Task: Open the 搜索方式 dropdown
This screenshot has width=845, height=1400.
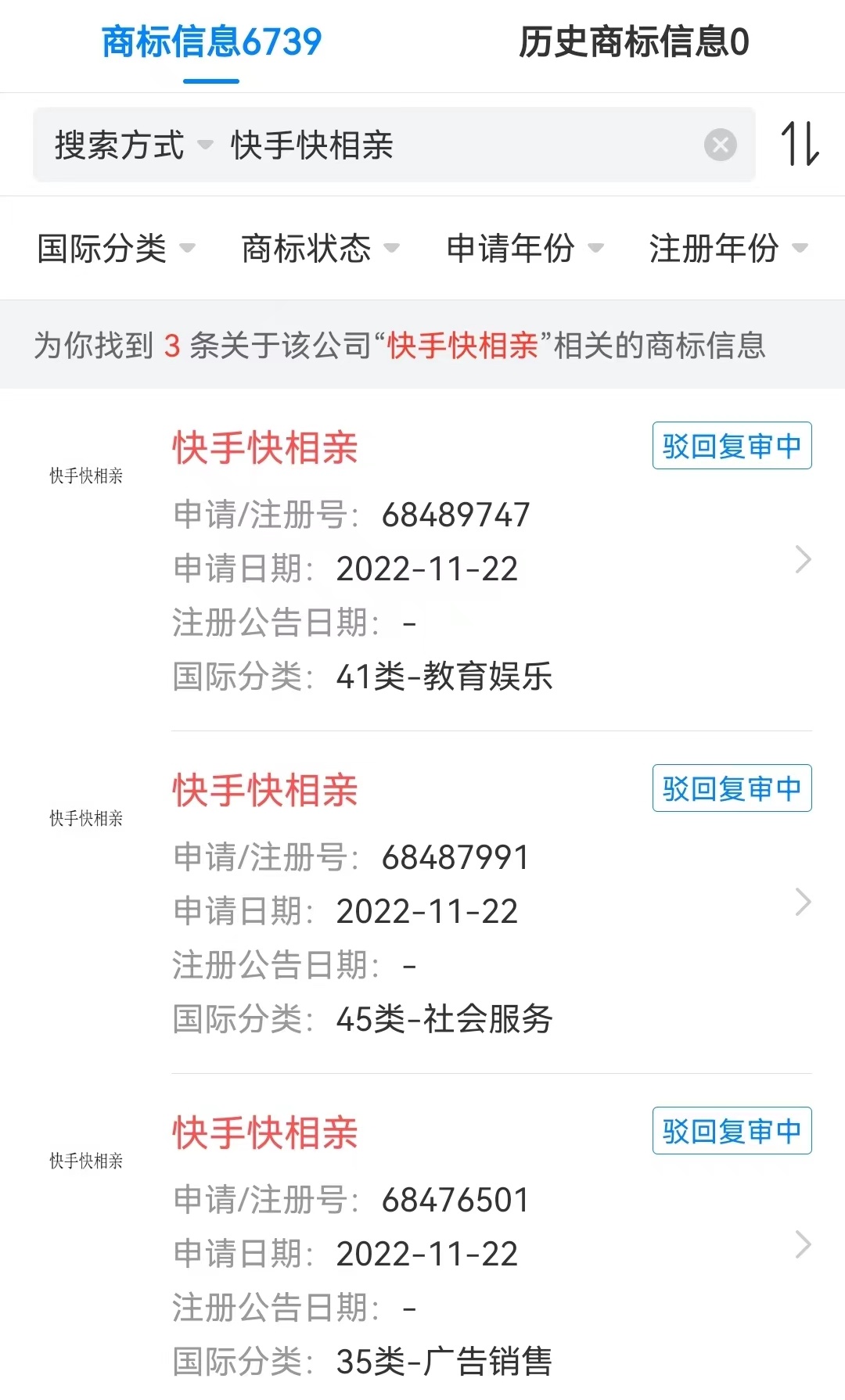Action: (133, 145)
